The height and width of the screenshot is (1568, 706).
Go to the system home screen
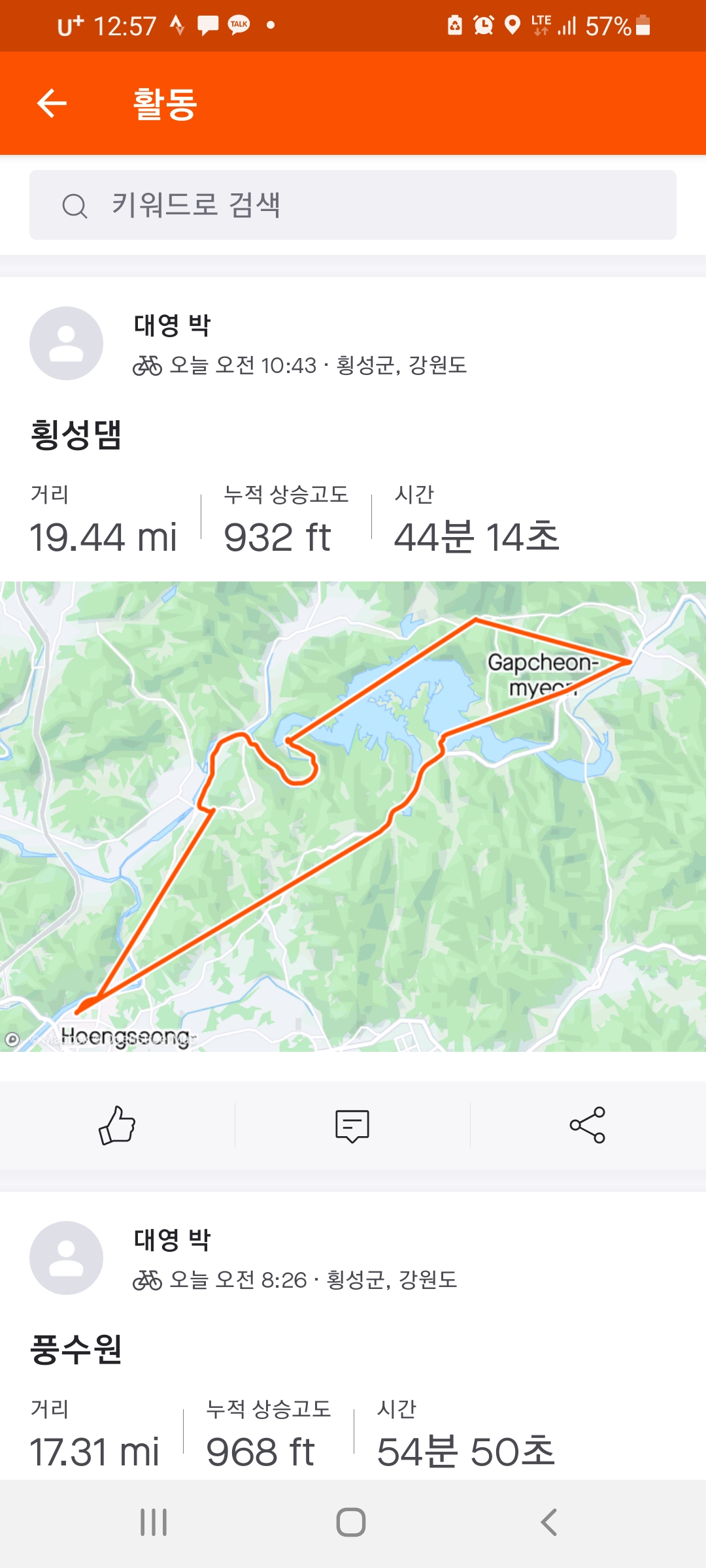click(351, 1522)
